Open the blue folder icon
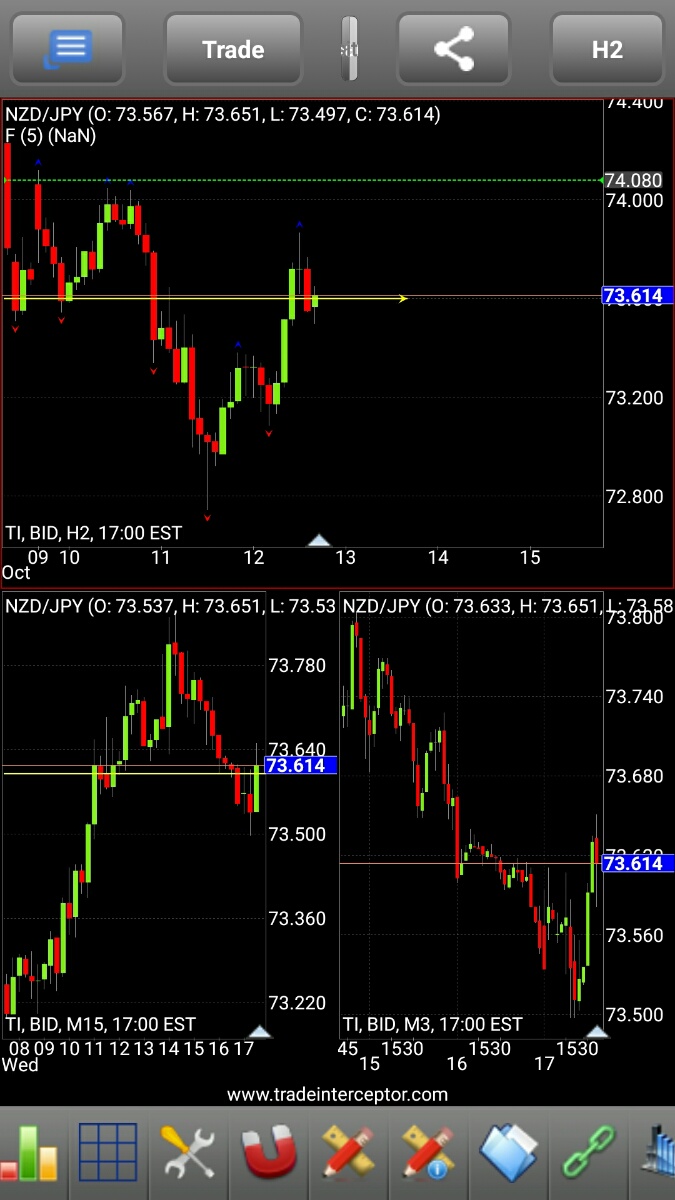Viewport: 675px width, 1200px height. click(509, 1152)
